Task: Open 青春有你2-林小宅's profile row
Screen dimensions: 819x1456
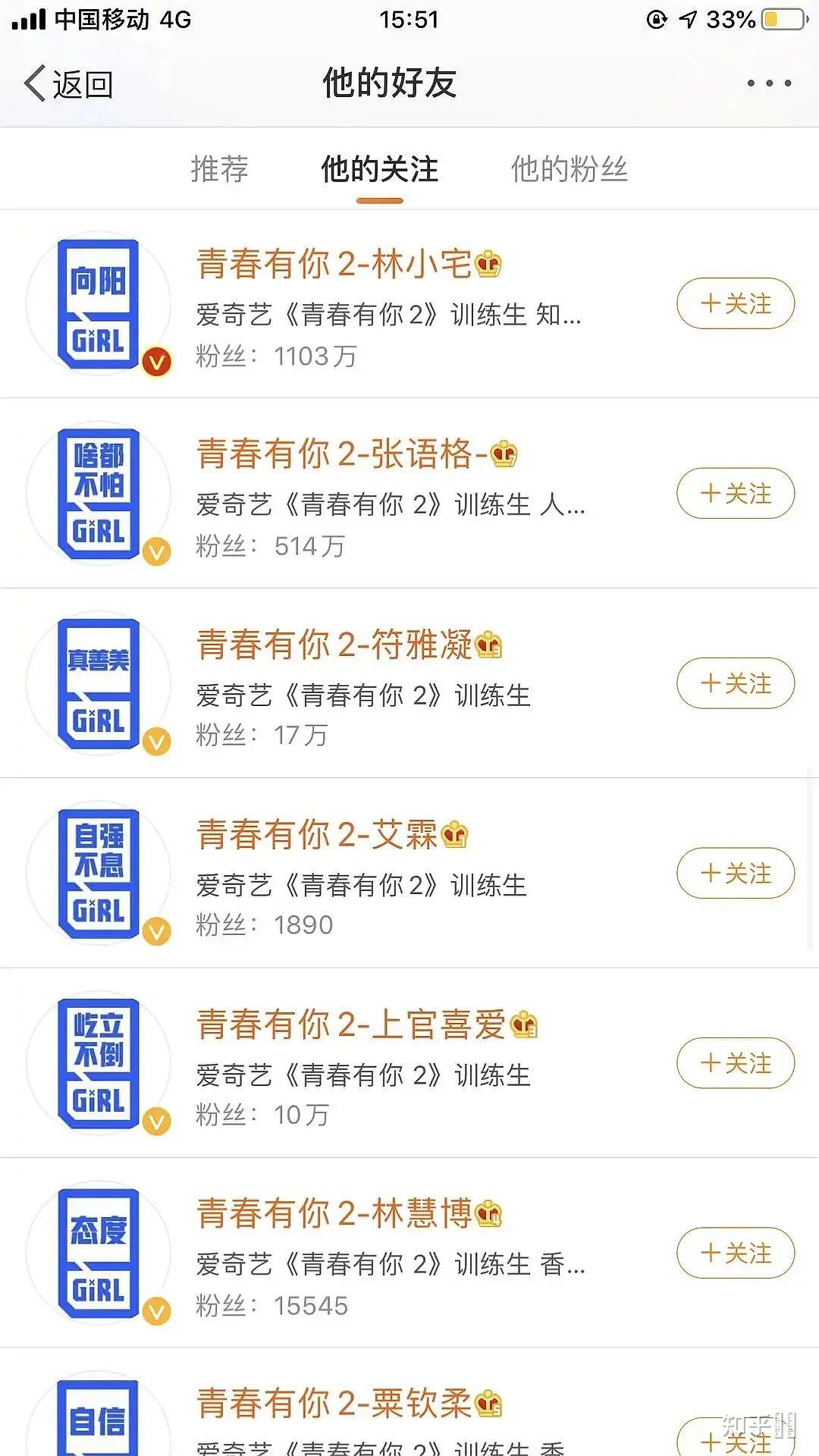Action: 409,303
